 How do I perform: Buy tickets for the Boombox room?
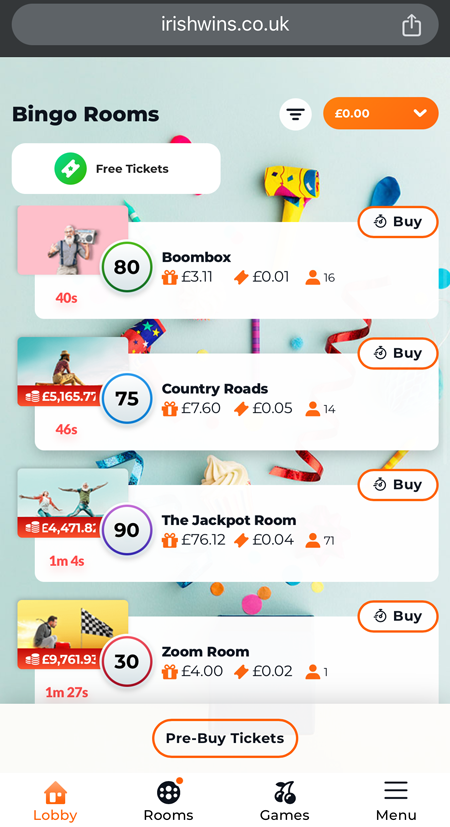398,222
